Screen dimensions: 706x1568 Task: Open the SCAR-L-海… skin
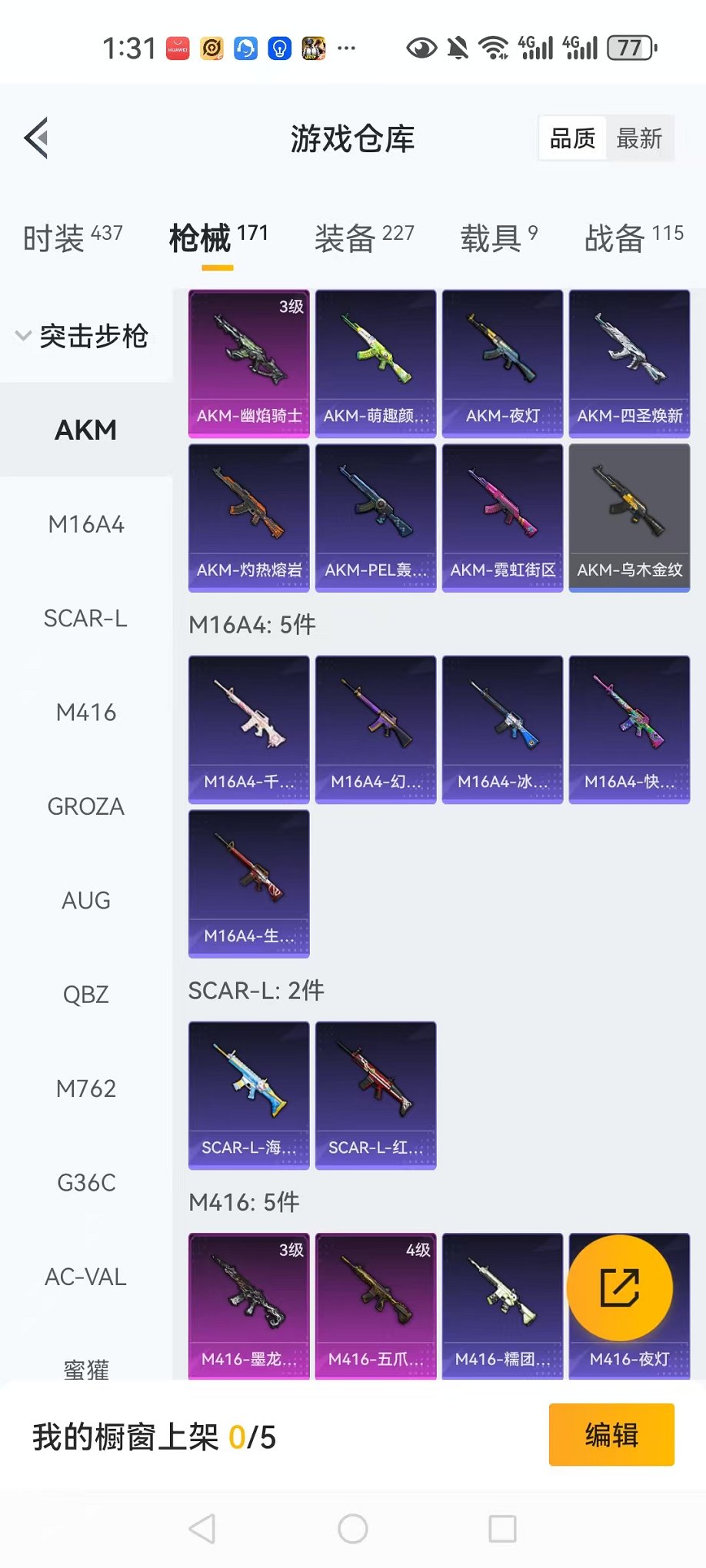point(249,1095)
